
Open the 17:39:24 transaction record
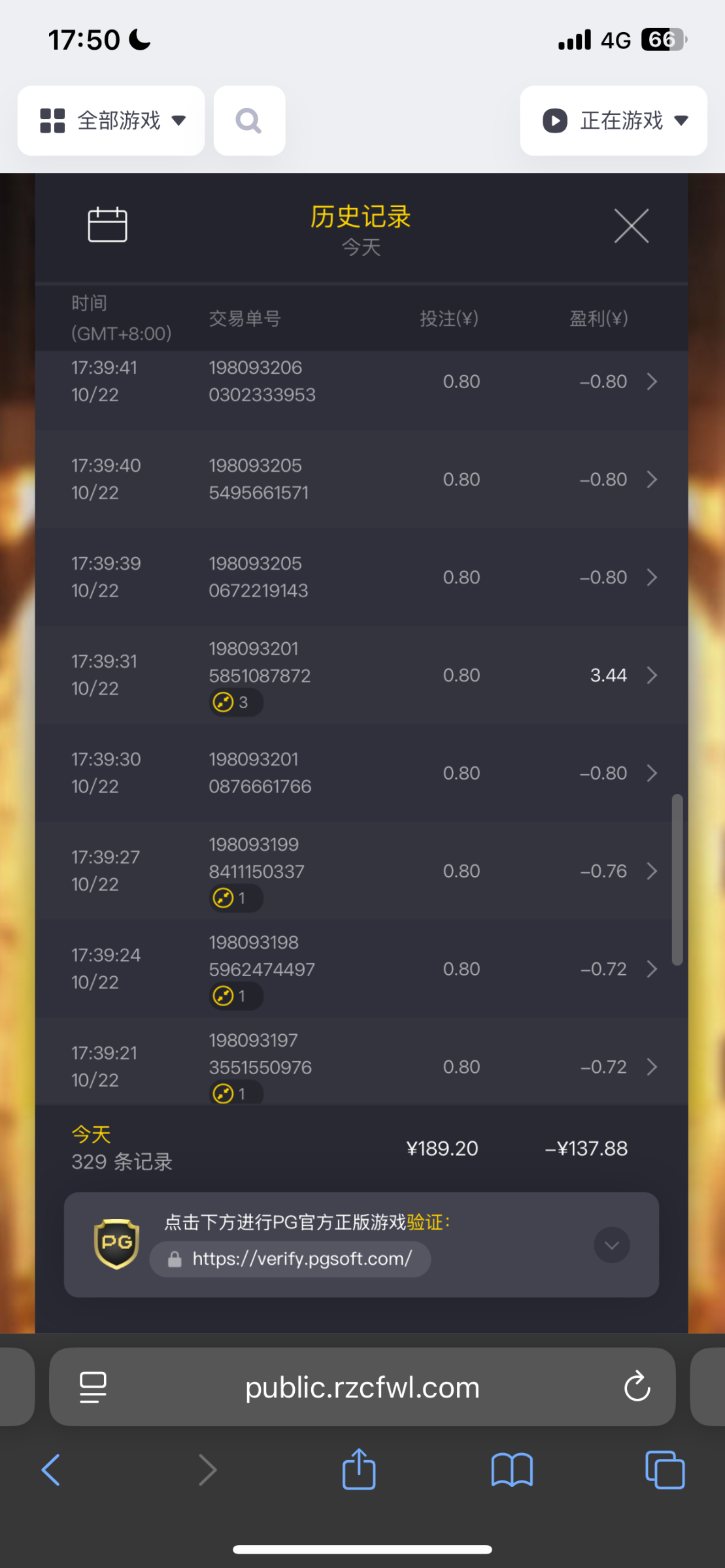point(362,970)
